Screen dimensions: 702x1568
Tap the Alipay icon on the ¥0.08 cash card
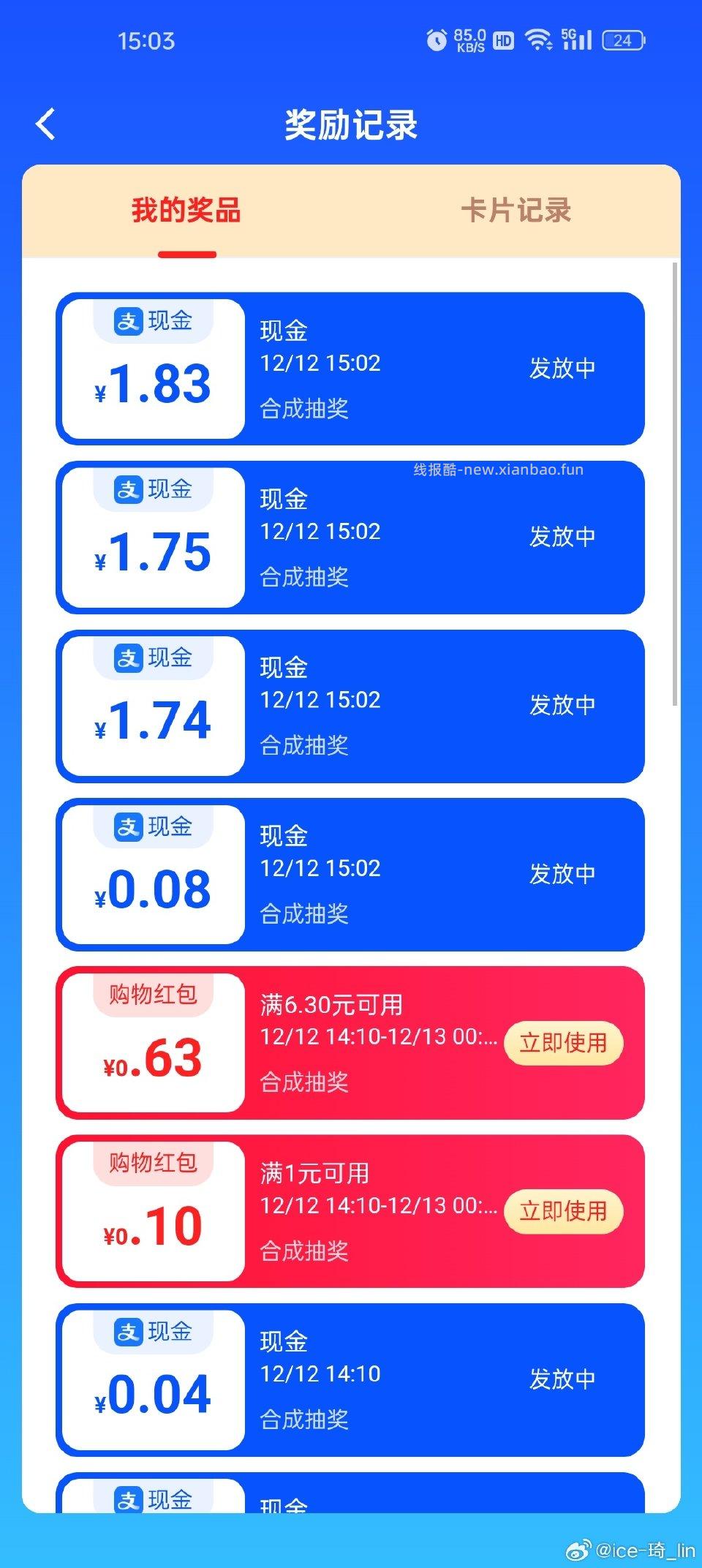(127, 825)
